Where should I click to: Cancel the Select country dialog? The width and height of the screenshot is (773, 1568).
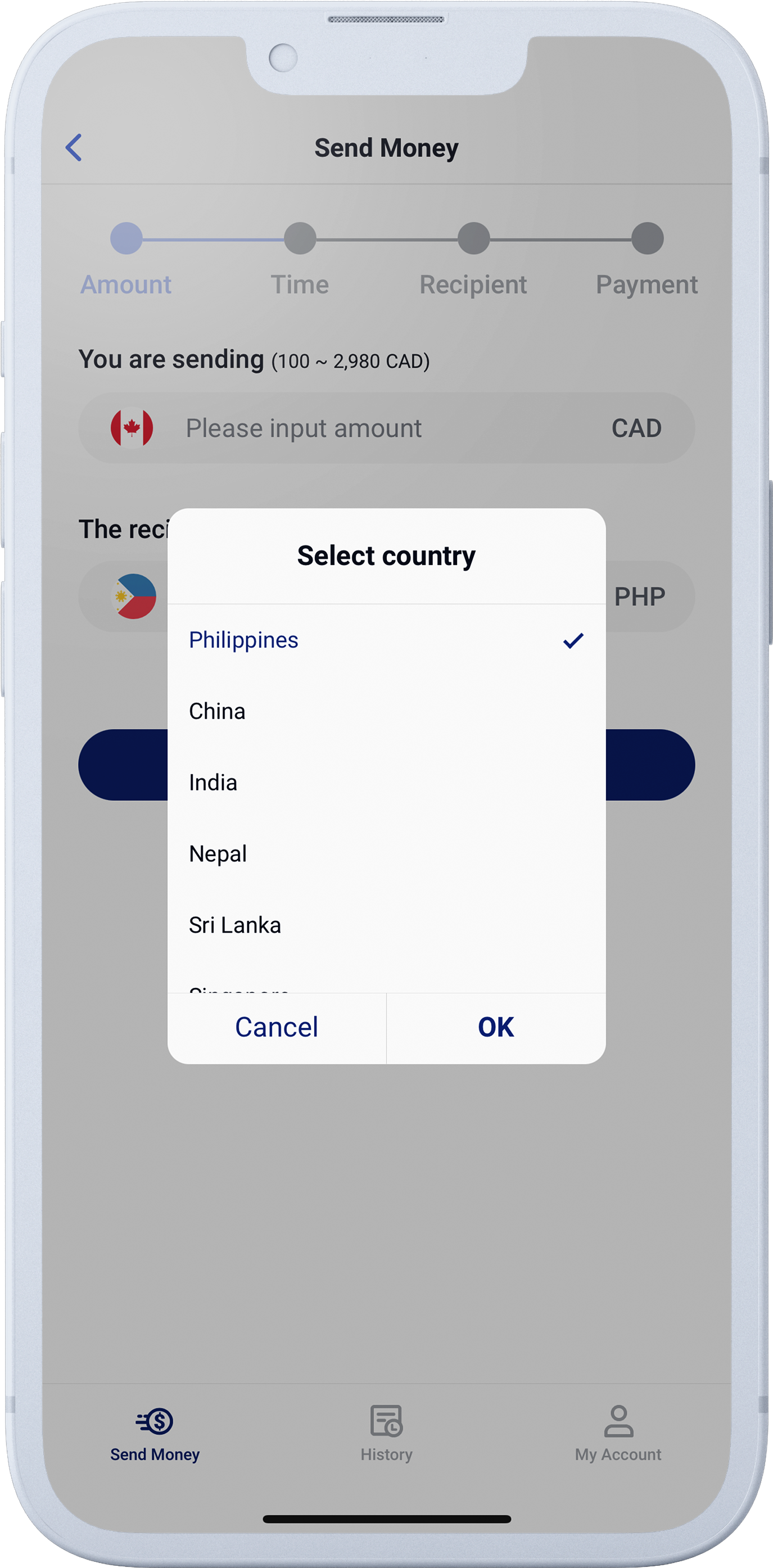pyautogui.click(x=277, y=1028)
